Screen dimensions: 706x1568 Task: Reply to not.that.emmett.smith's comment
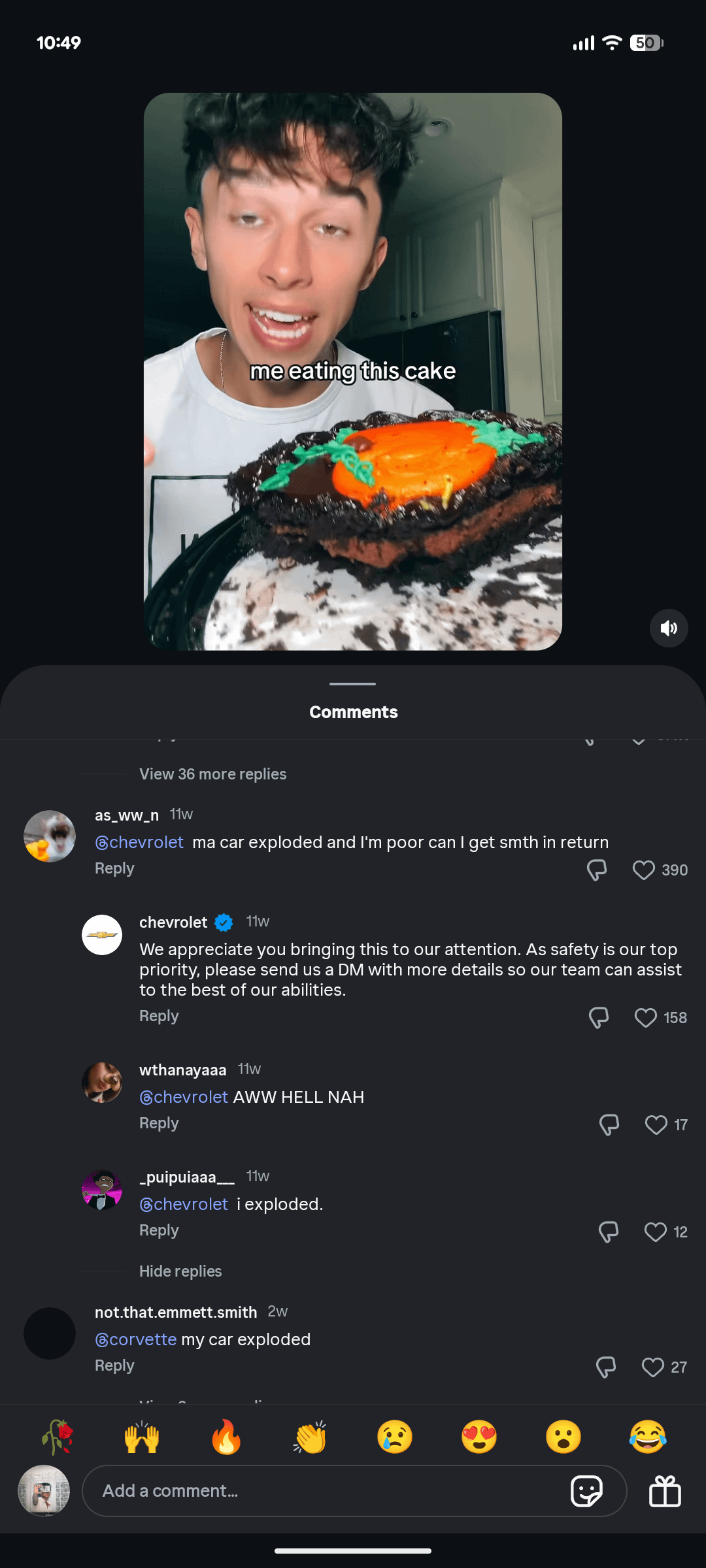click(x=114, y=1365)
